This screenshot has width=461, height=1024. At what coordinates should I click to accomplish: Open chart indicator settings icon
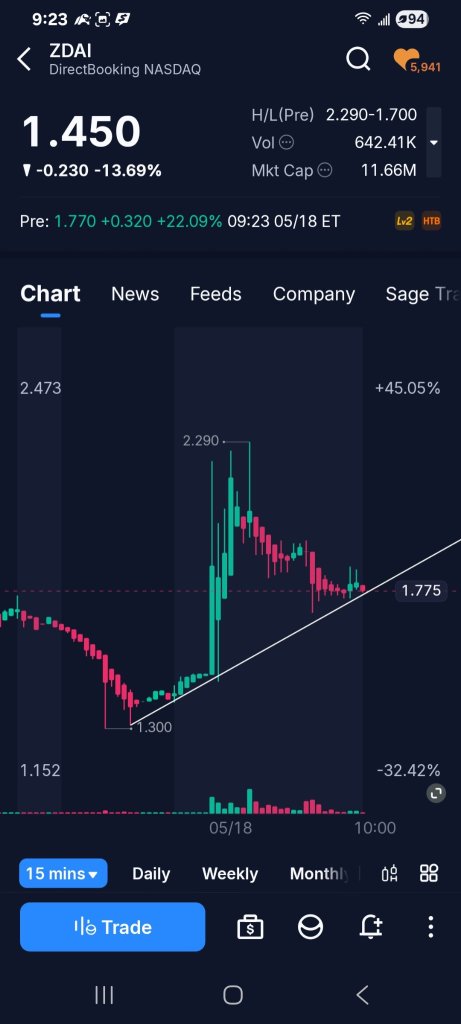pyautogui.click(x=390, y=873)
